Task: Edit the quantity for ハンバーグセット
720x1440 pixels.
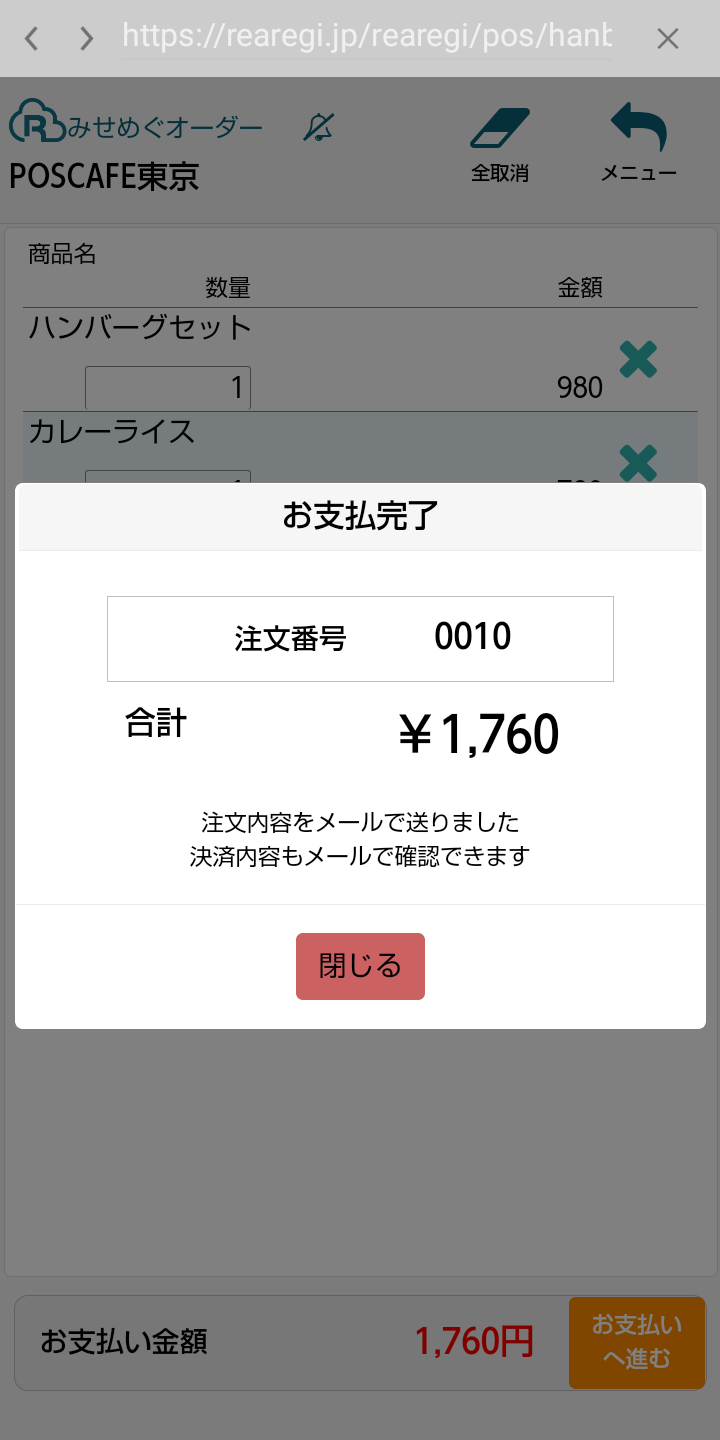Action: 168,387
